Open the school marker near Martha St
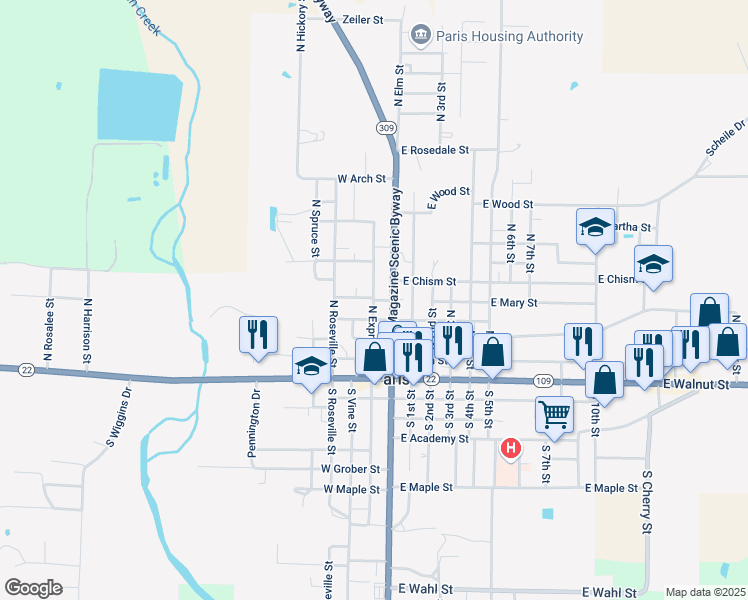748x600 pixels. (x=594, y=225)
